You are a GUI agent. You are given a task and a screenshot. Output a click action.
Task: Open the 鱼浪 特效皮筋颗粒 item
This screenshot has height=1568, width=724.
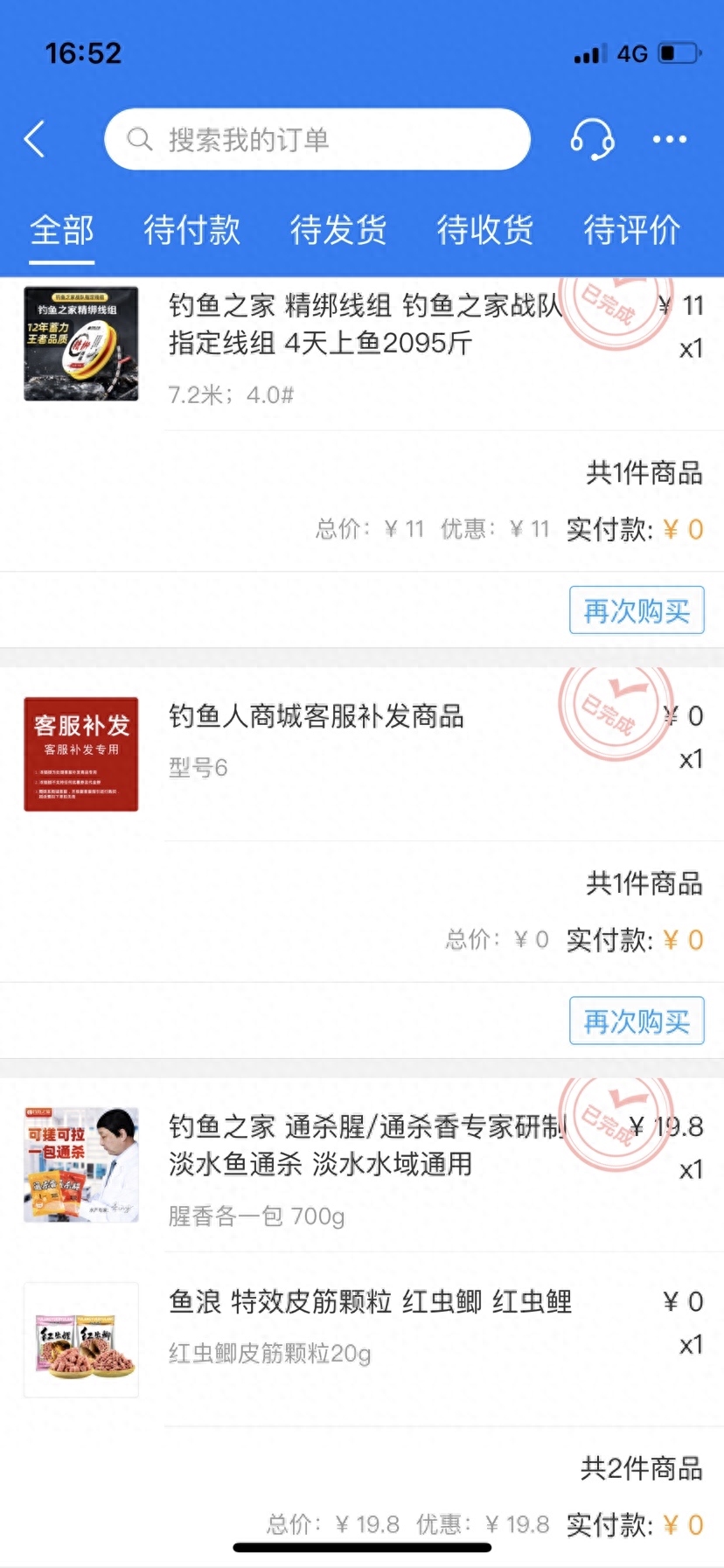(x=370, y=1303)
